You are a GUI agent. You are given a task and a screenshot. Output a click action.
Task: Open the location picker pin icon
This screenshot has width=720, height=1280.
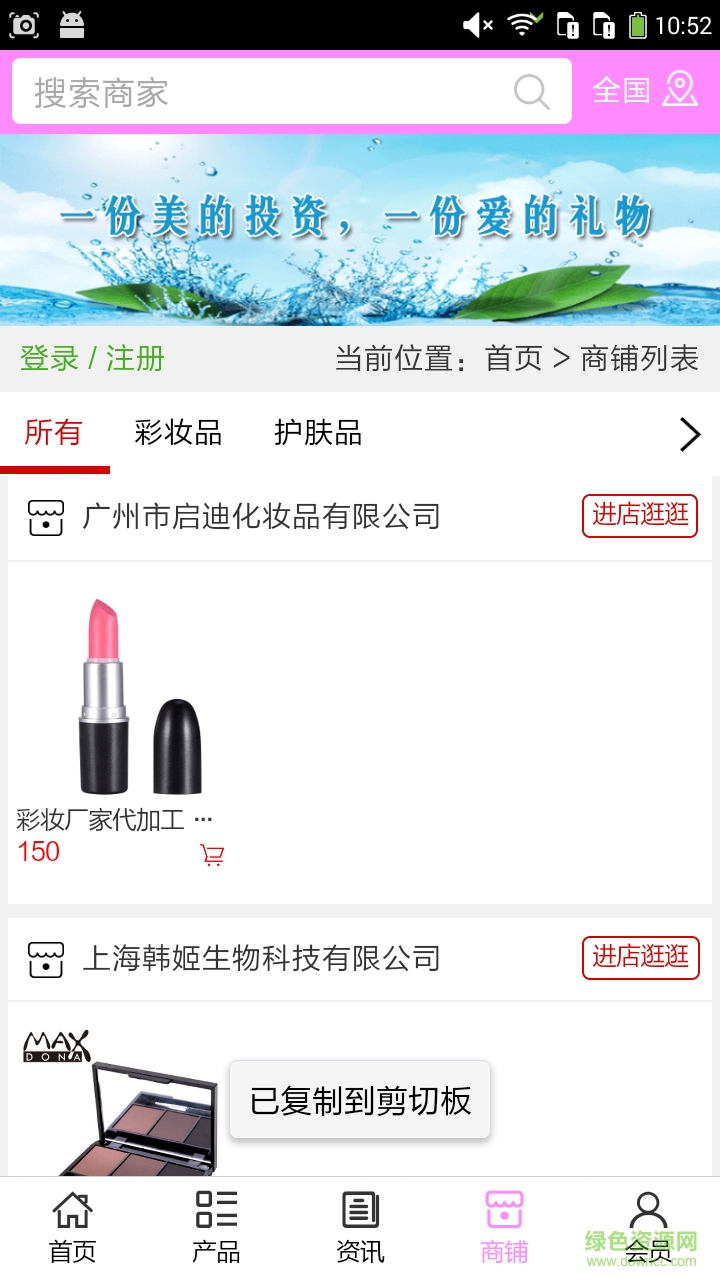click(681, 90)
